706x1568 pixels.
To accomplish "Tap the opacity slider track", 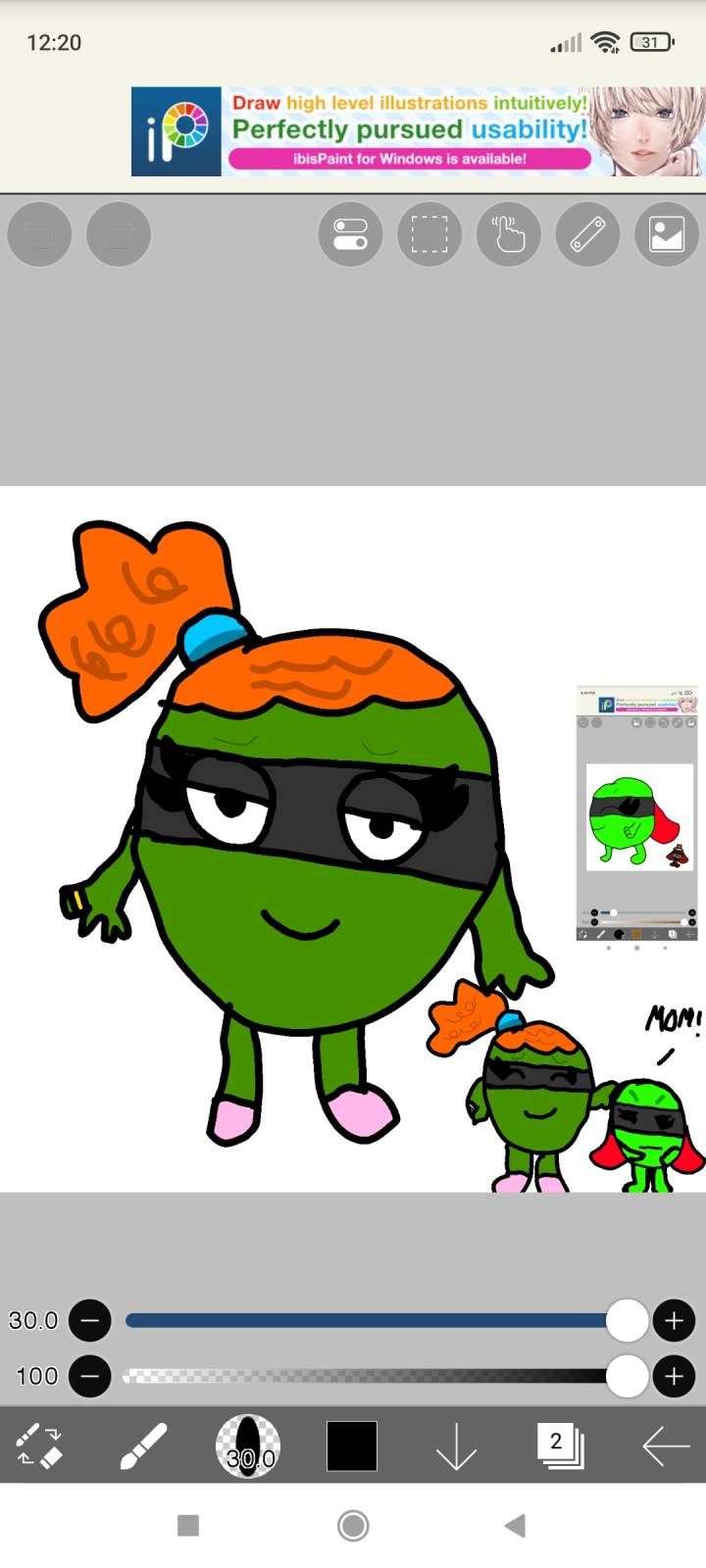I will click(x=373, y=1377).
